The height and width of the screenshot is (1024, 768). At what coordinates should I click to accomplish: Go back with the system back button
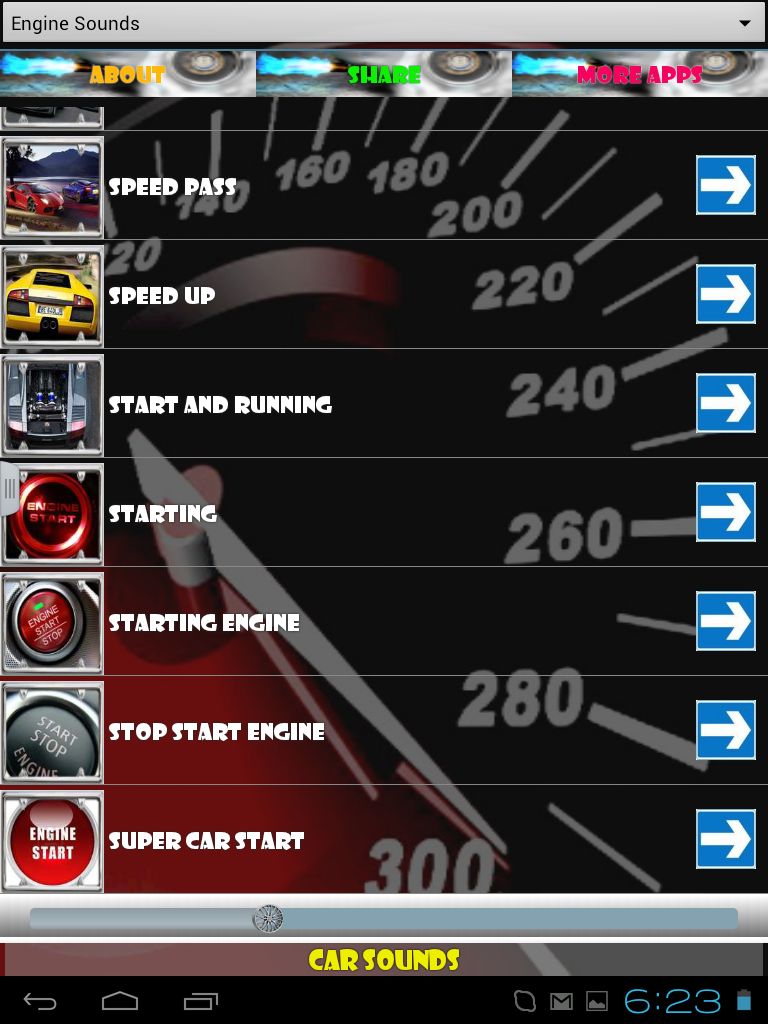point(40,1001)
